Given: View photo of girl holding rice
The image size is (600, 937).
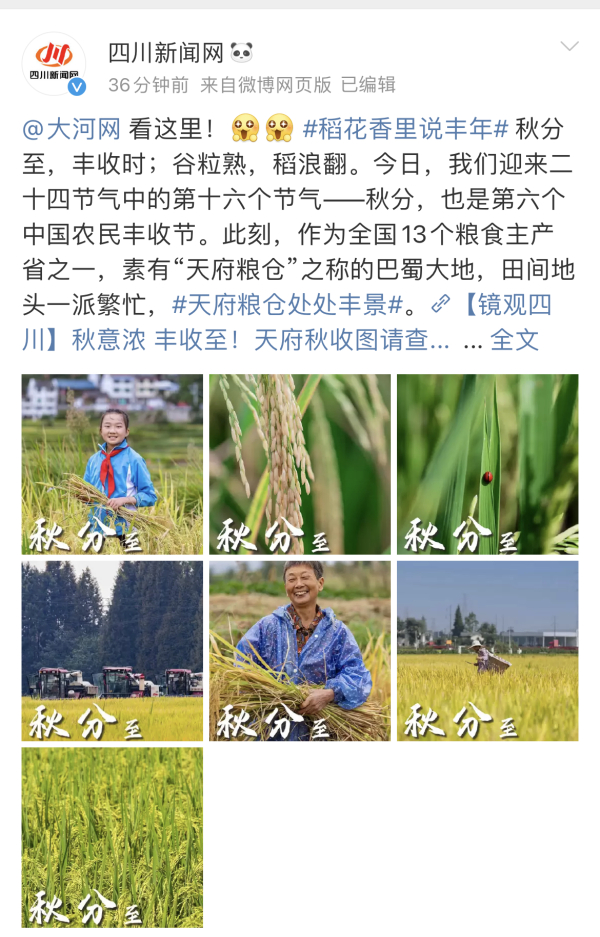Looking at the screenshot, I should coord(112,464).
